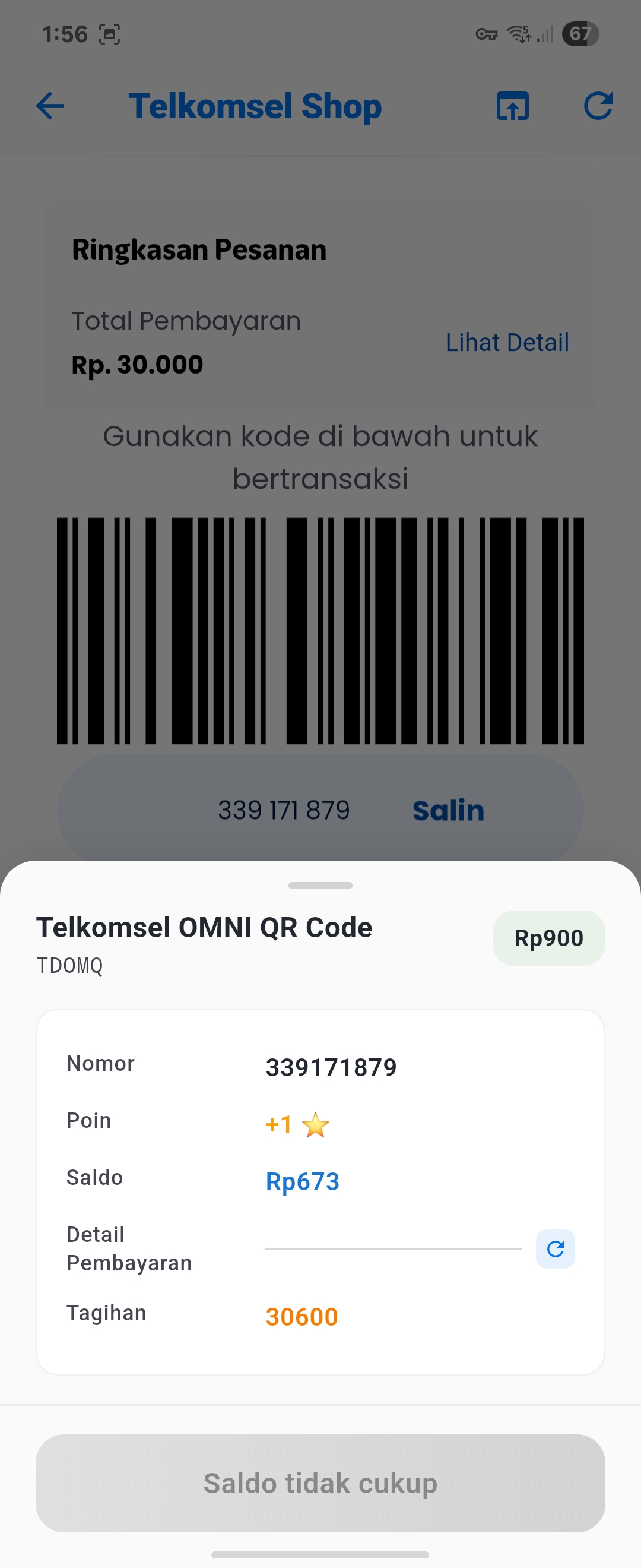Viewport: 641px width, 1568px height.
Task: Tap the Rp673 saldo amount
Action: tap(302, 1180)
